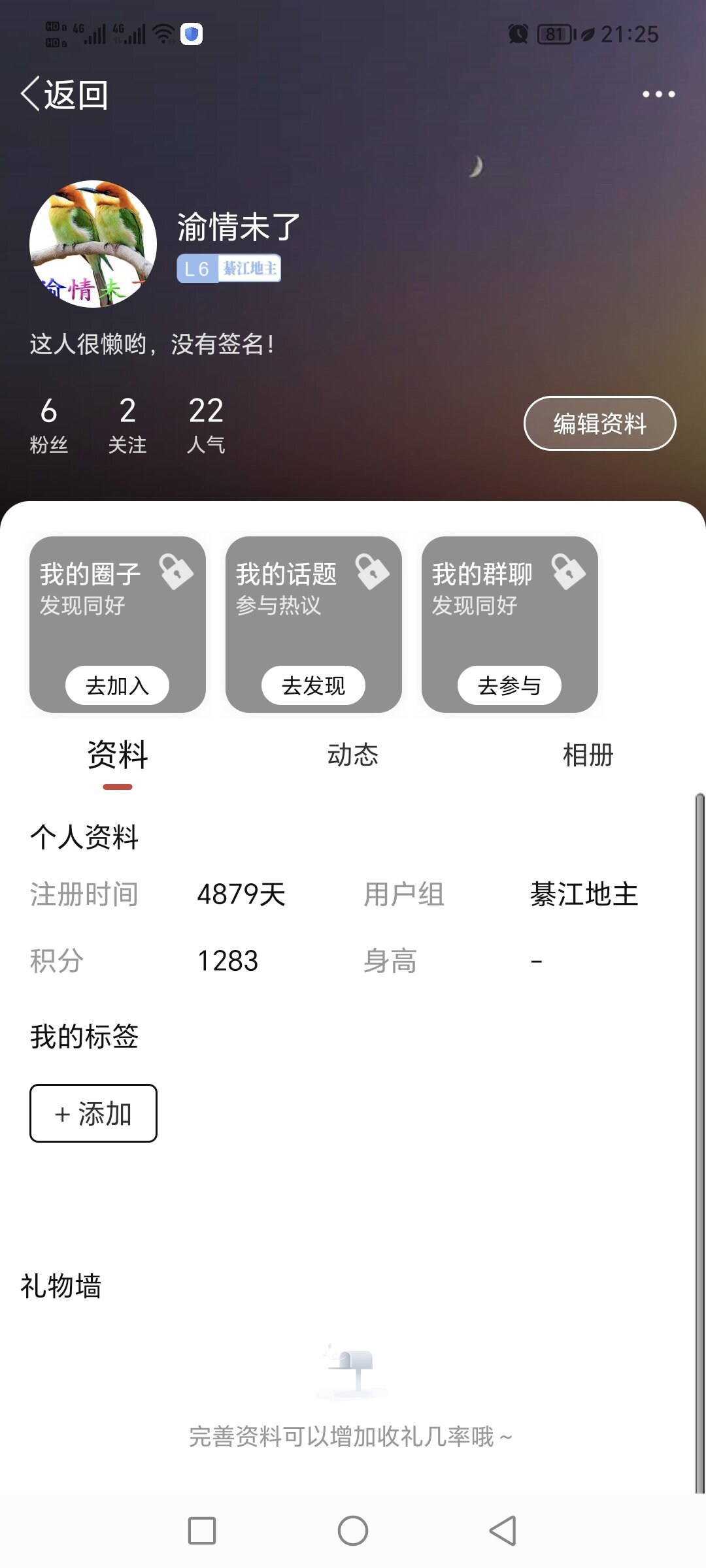Switch to the 动态 tab

[353, 755]
